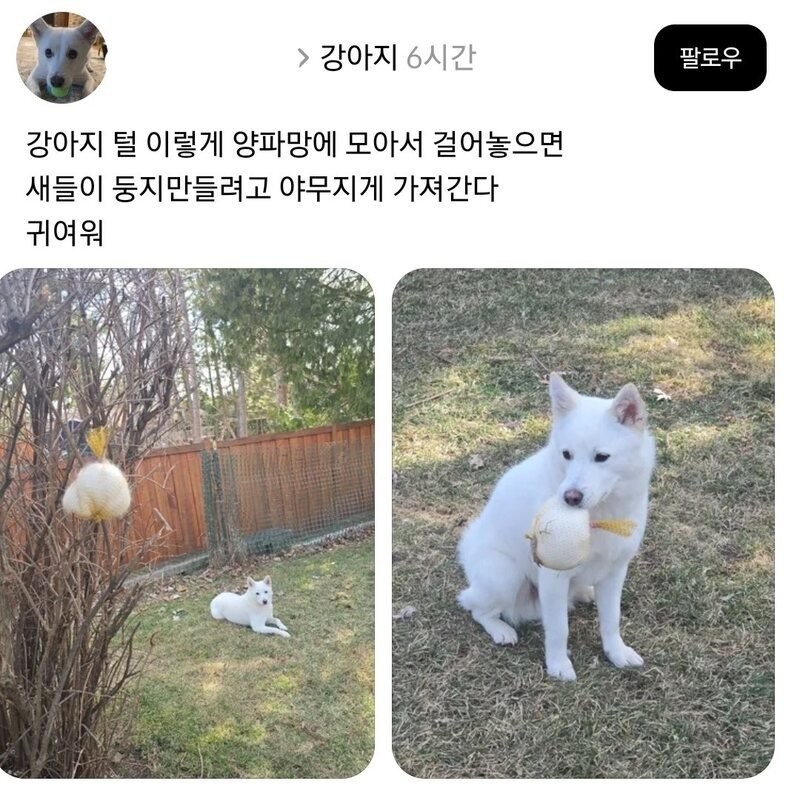Open the photo of white dog holding ball
The image size is (800, 798).
click(x=582, y=522)
